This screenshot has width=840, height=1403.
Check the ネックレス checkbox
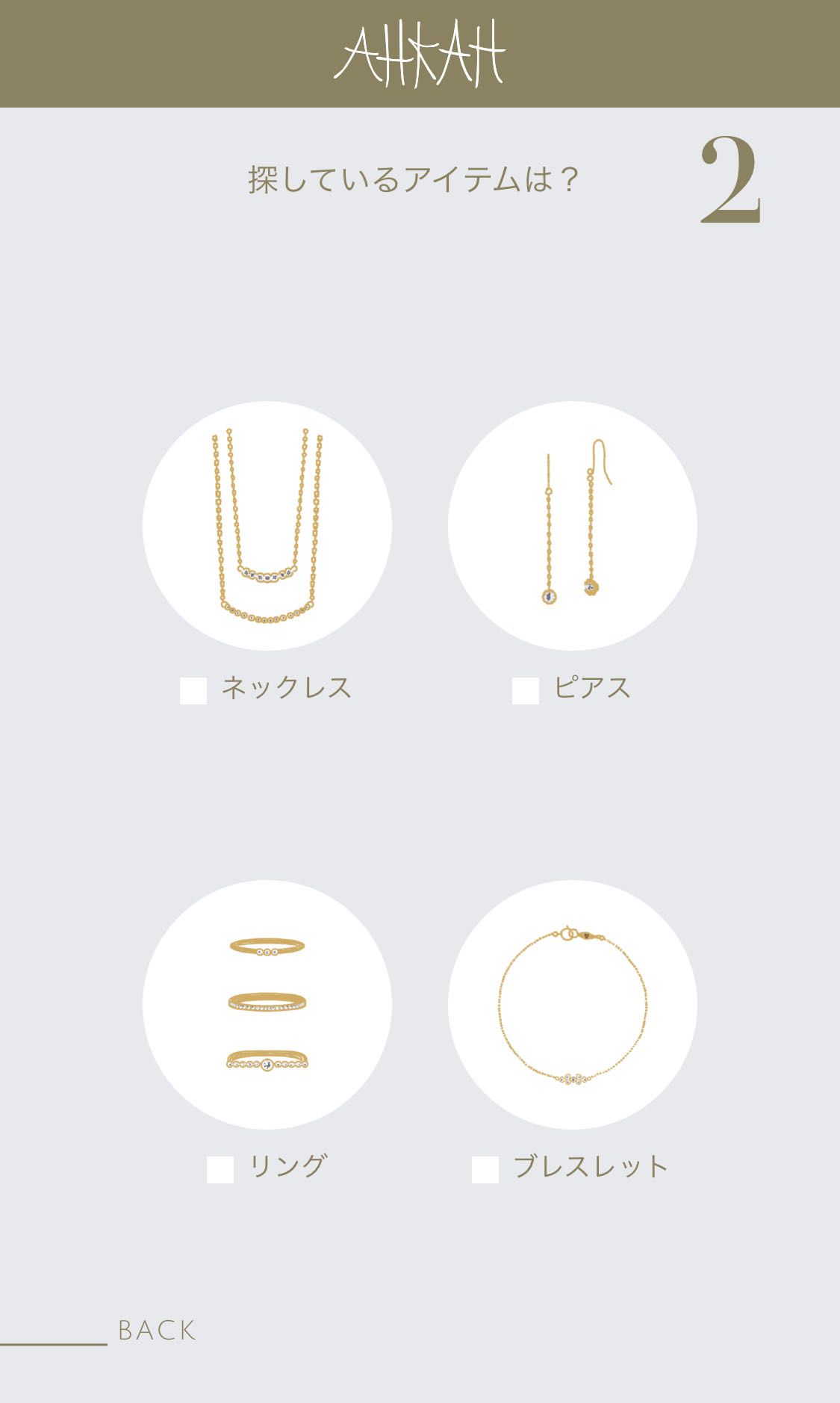coord(193,691)
